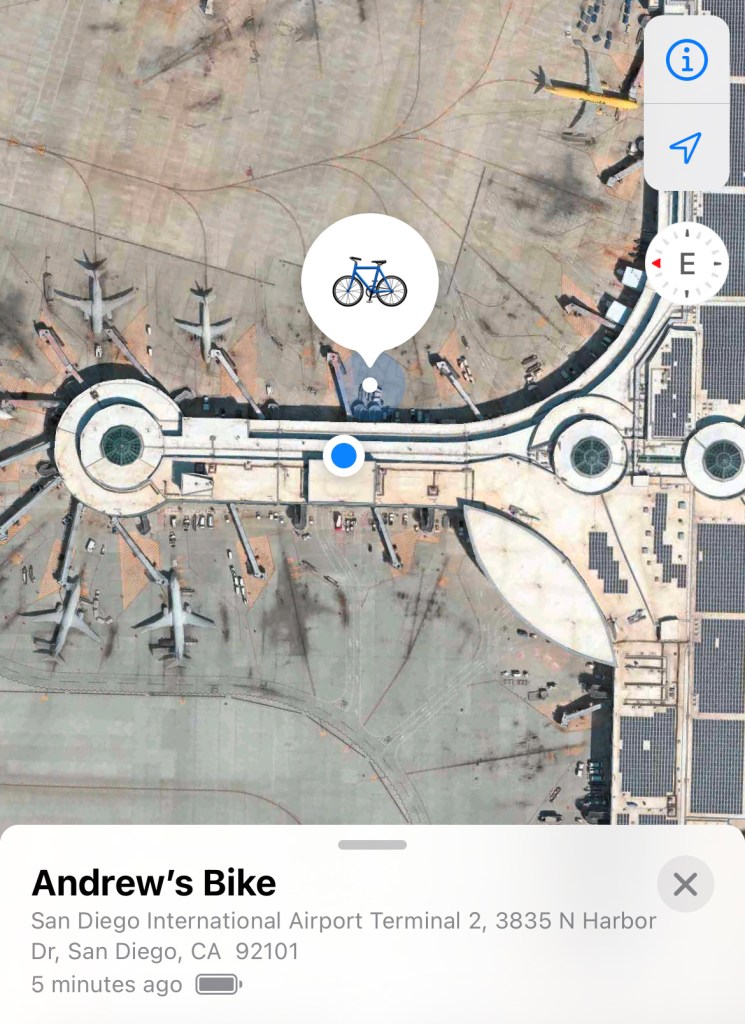This screenshot has width=745, height=1024.
Task: Tap the compass to reset map orientation
Action: click(686, 264)
